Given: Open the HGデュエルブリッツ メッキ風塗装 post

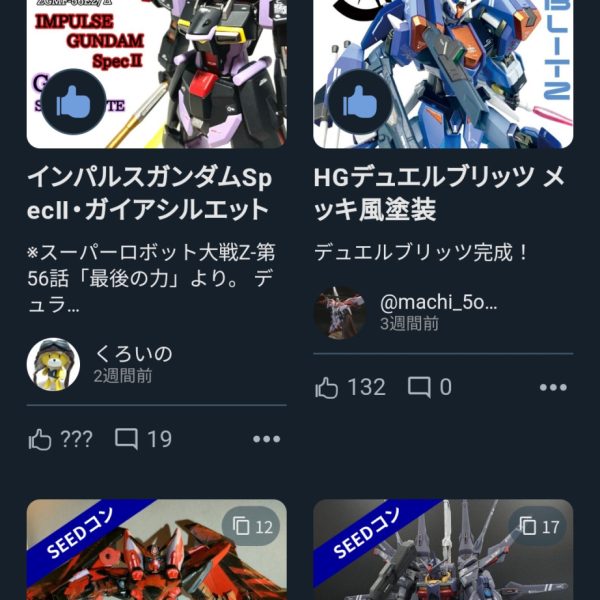Looking at the screenshot, I should (440, 194).
